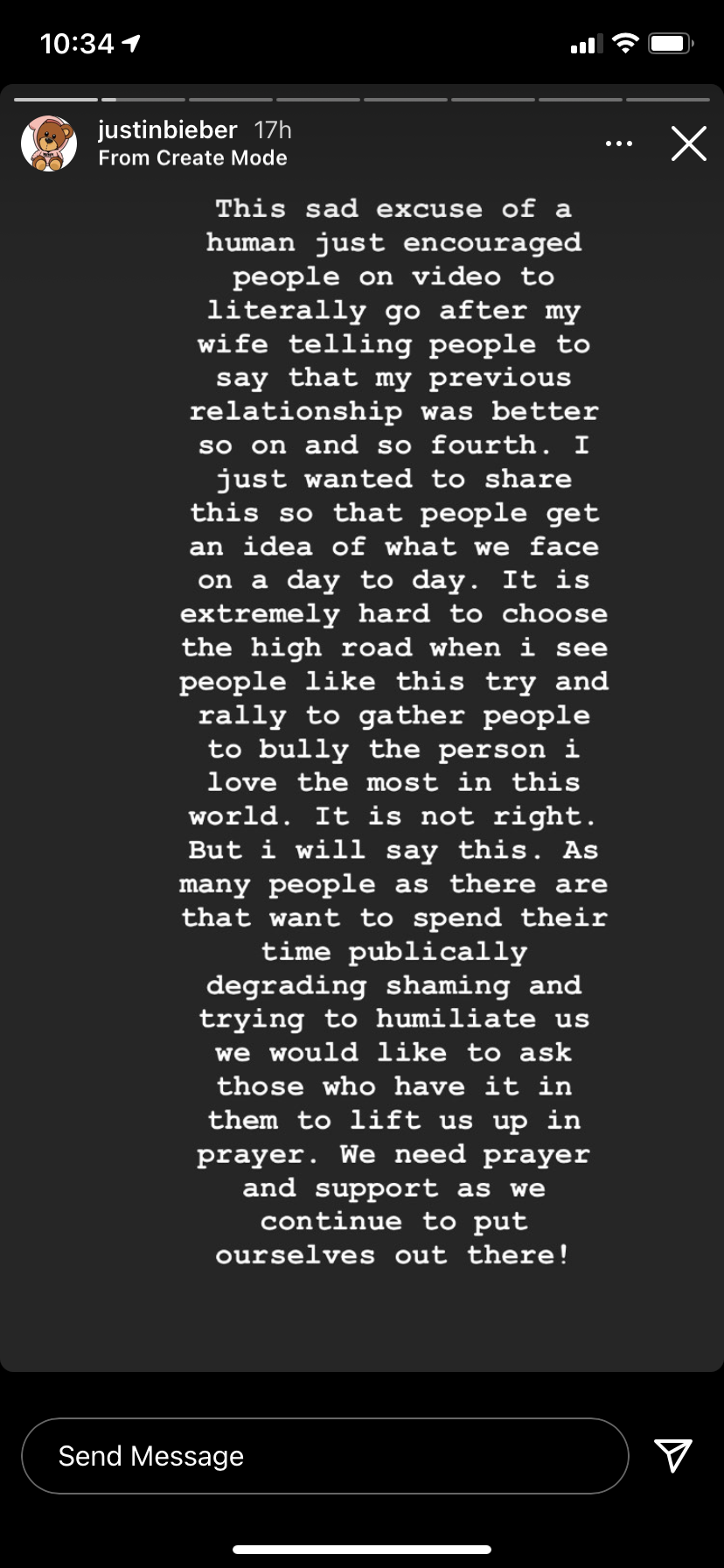The height and width of the screenshot is (1568, 724).
Task: Close the story viewer
Action: (x=688, y=143)
